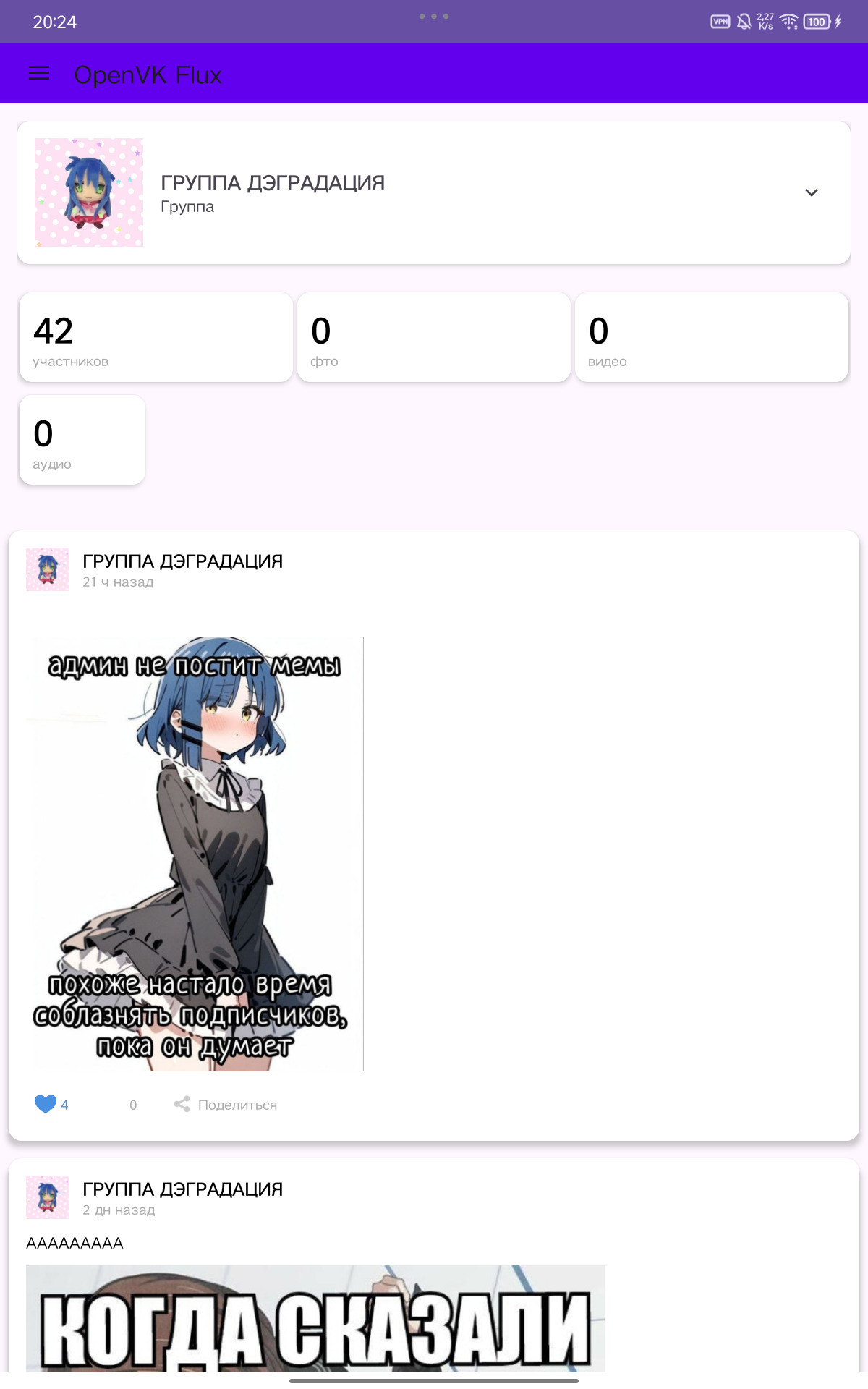The height and width of the screenshot is (1389, 868).
Task: Like the post from 21 ч назад
Action: click(46, 1104)
